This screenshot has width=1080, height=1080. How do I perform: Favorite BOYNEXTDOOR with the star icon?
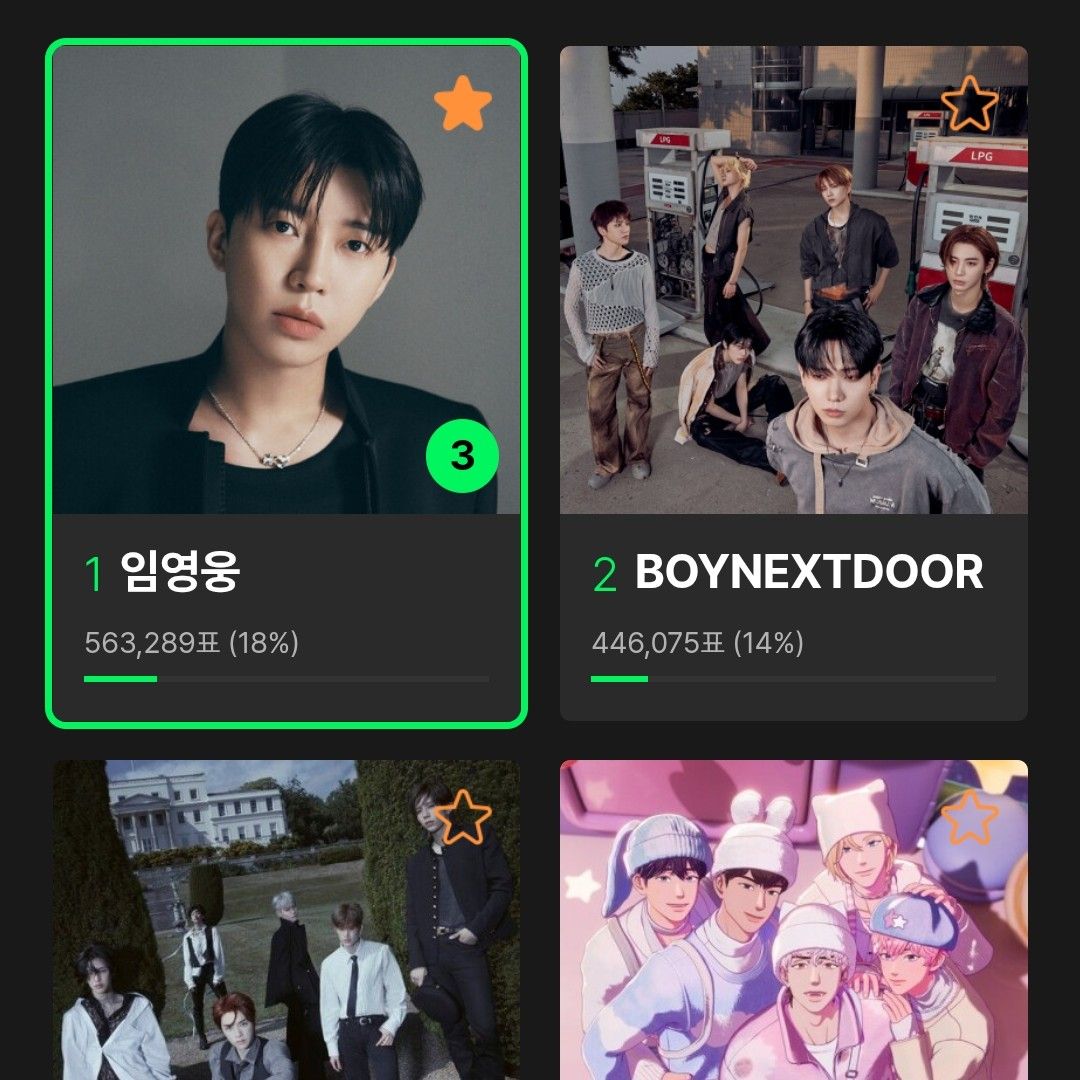coord(969,104)
